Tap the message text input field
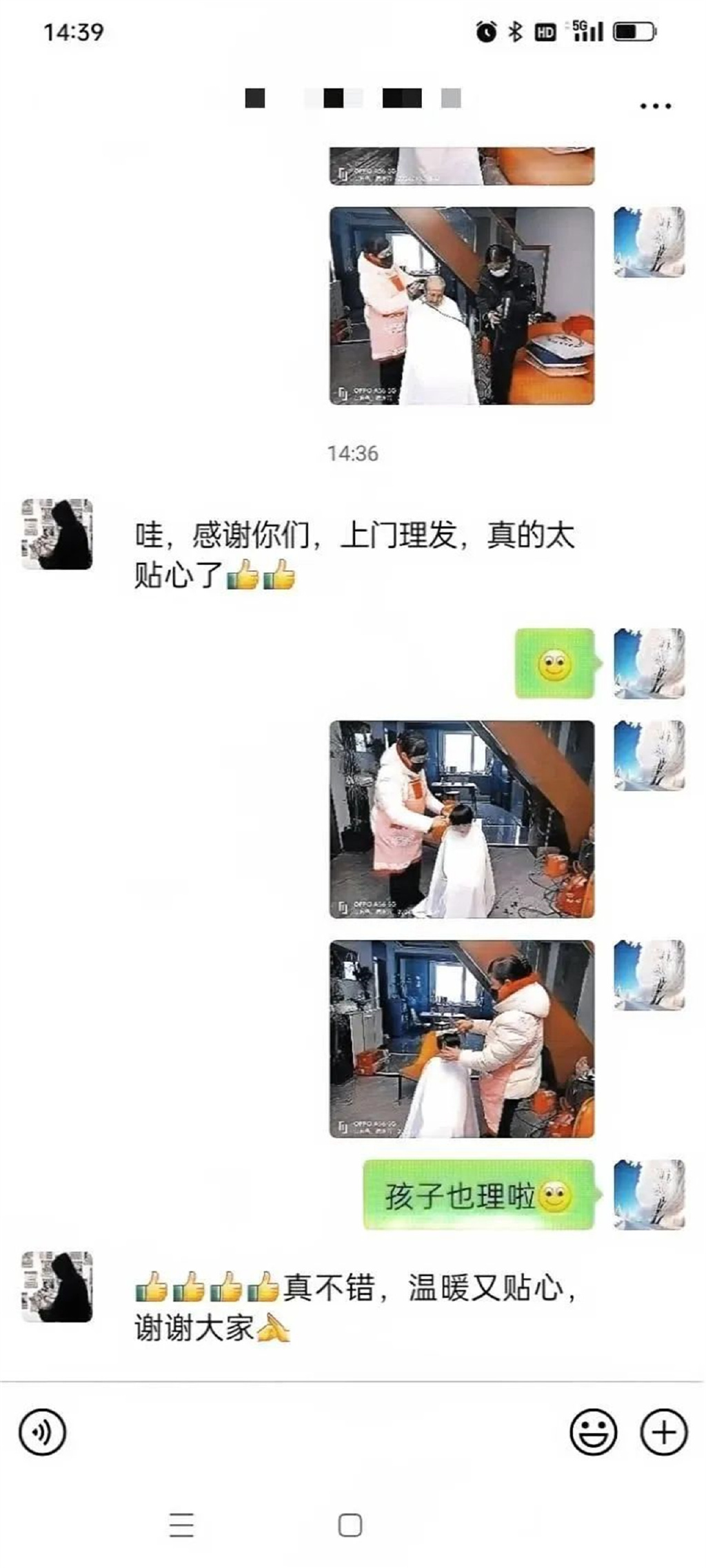706x1568 pixels. 317,1432
